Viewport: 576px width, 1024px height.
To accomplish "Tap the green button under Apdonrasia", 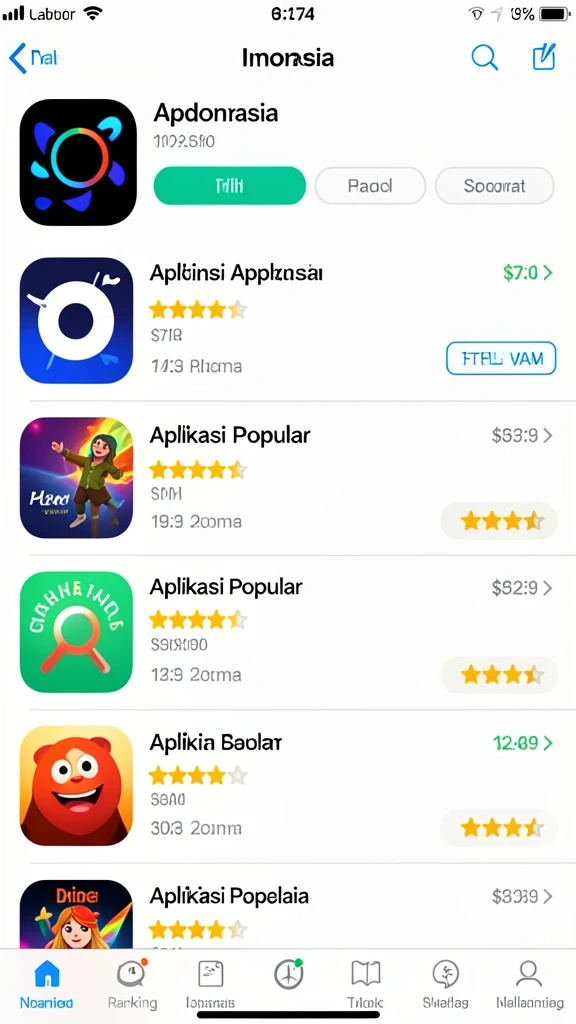I will (229, 186).
